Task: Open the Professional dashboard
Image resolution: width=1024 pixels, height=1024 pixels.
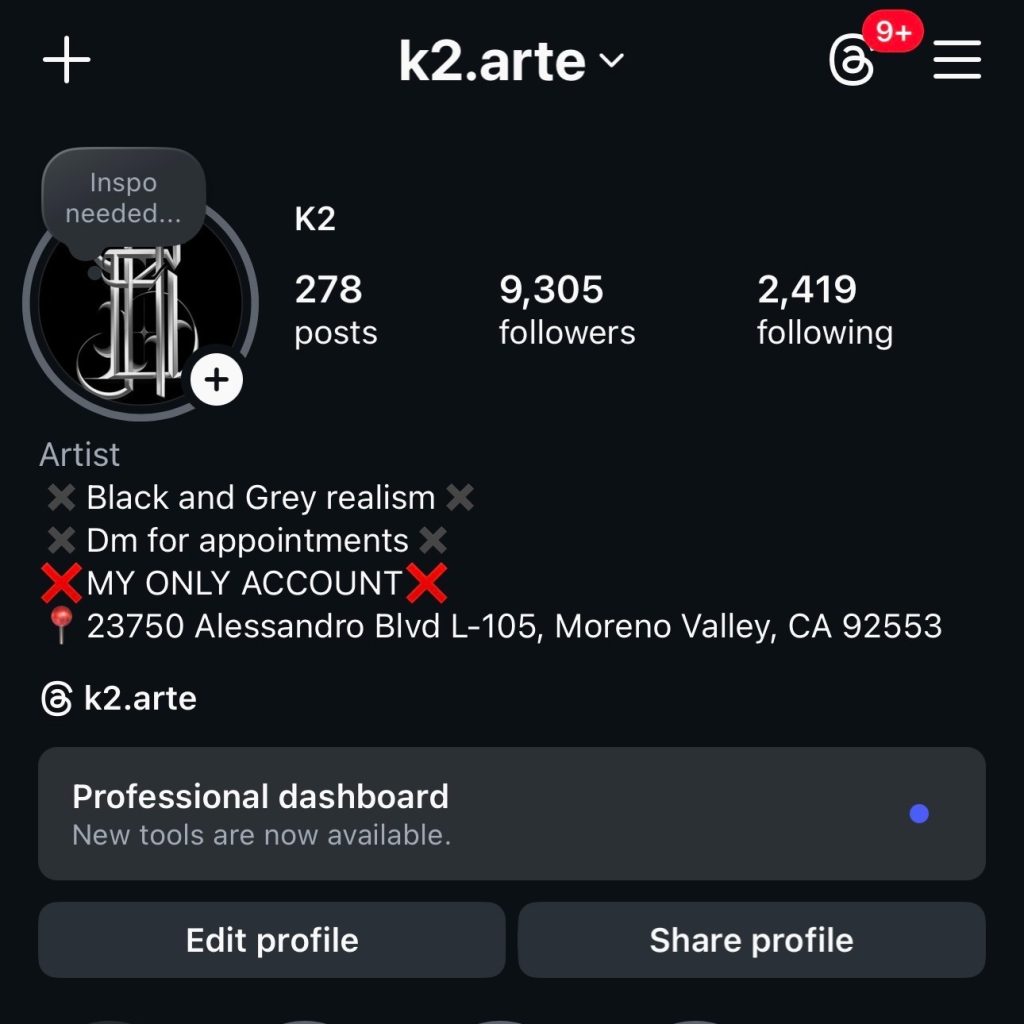Action: point(511,814)
